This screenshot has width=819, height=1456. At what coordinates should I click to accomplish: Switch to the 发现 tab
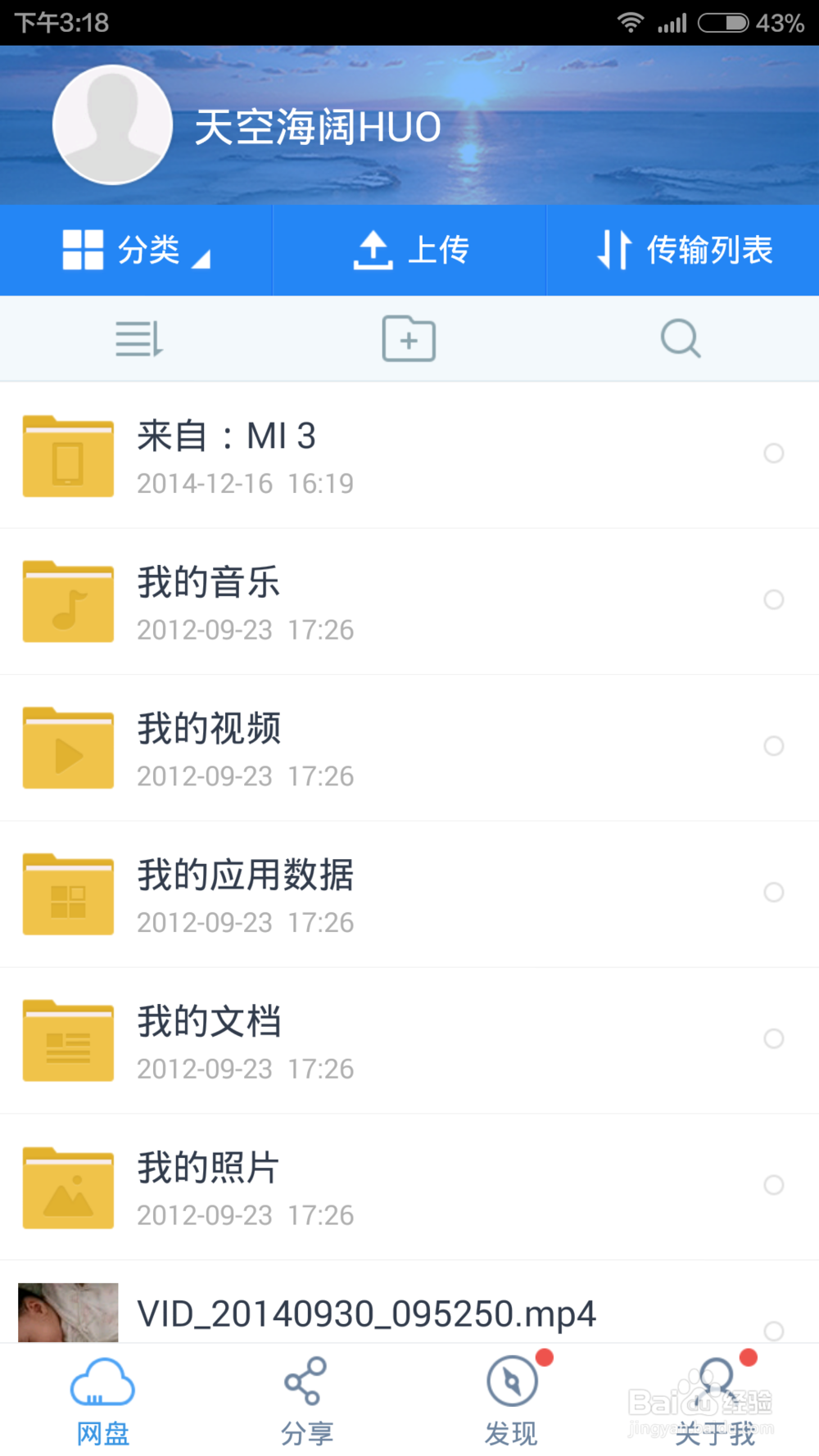tap(511, 1402)
